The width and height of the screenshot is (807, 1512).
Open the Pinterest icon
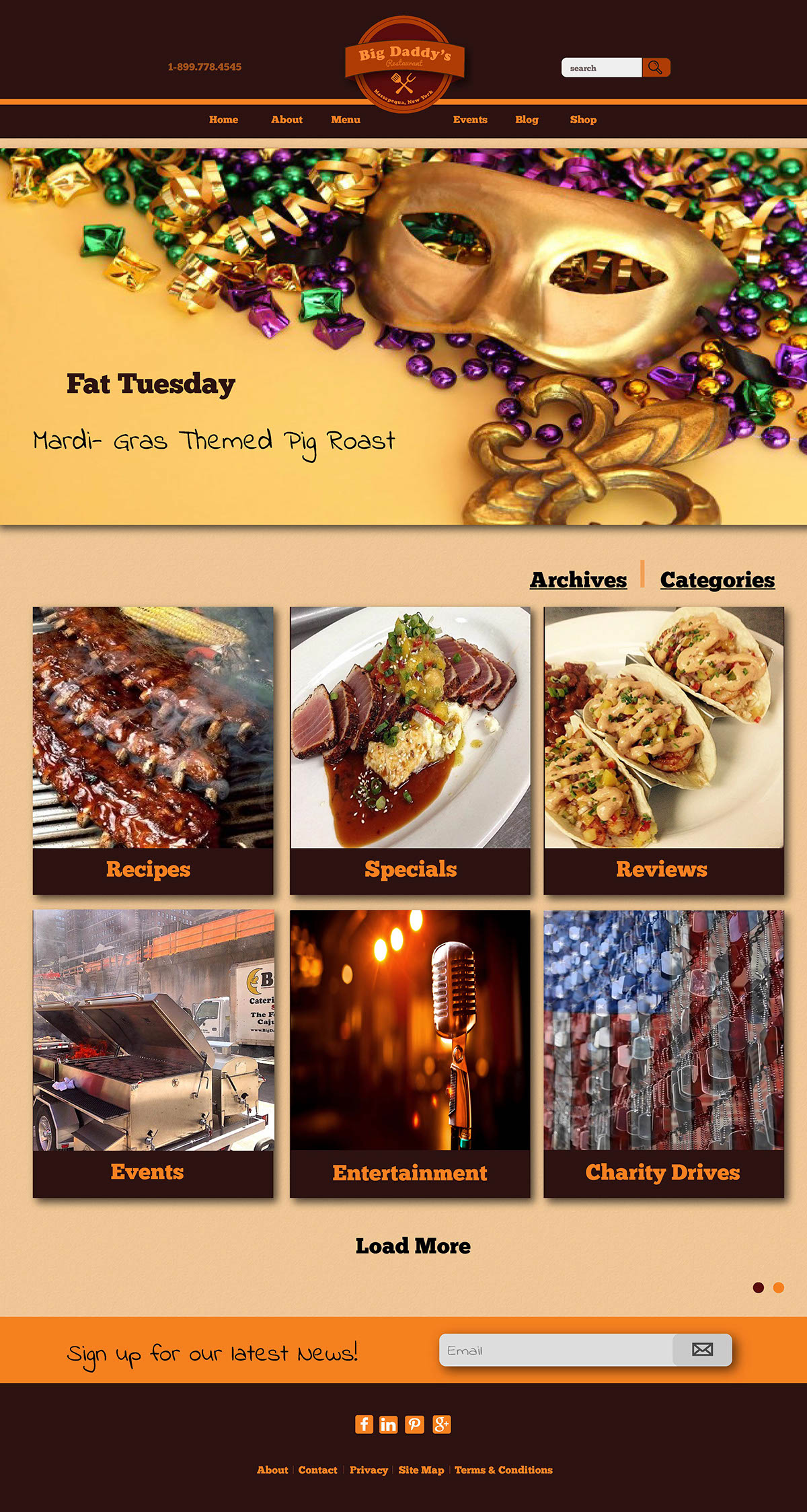pos(414,1425)
